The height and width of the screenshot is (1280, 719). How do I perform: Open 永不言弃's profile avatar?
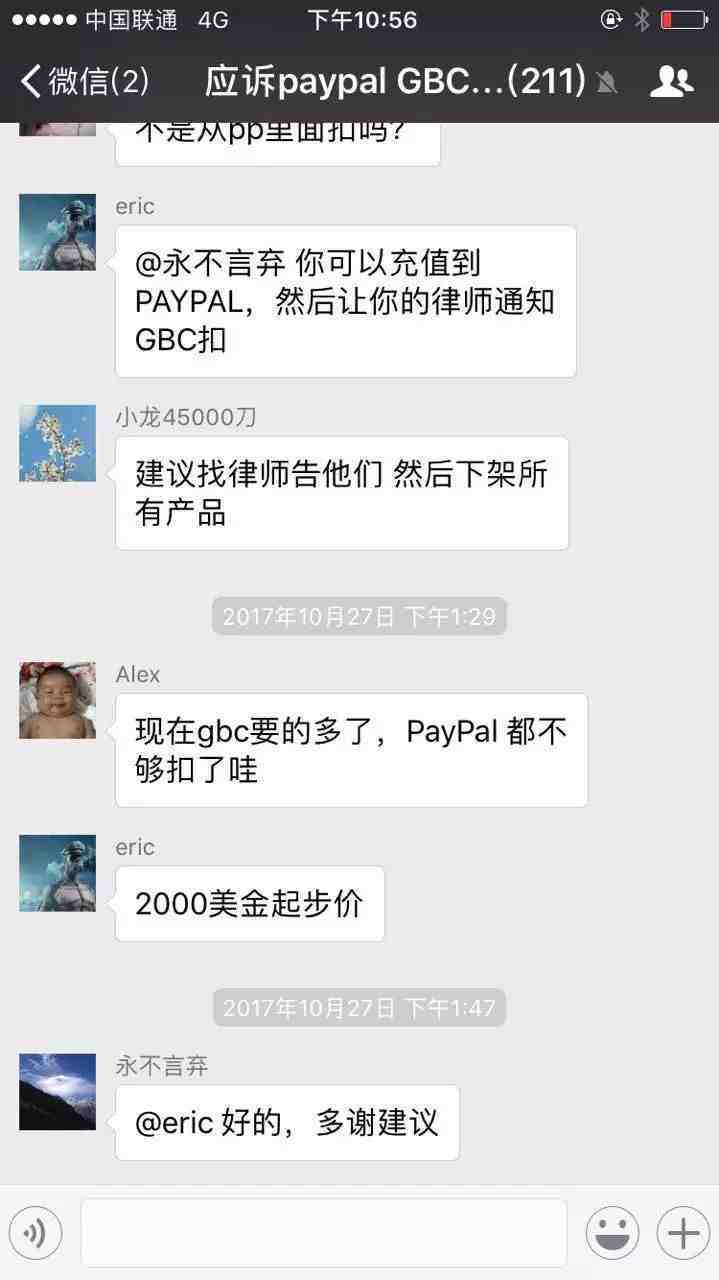(x=58, y=1091)
